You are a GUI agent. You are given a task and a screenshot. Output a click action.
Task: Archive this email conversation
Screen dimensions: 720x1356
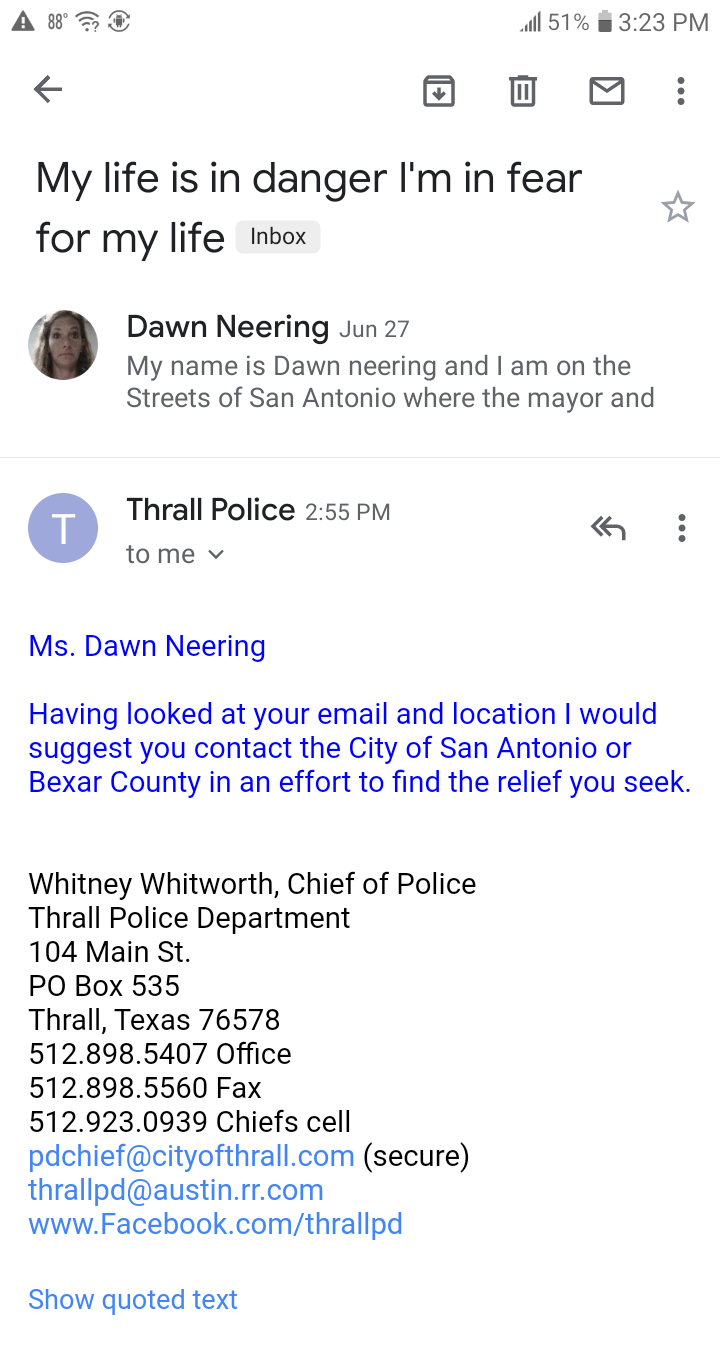[x=439, y=91]
